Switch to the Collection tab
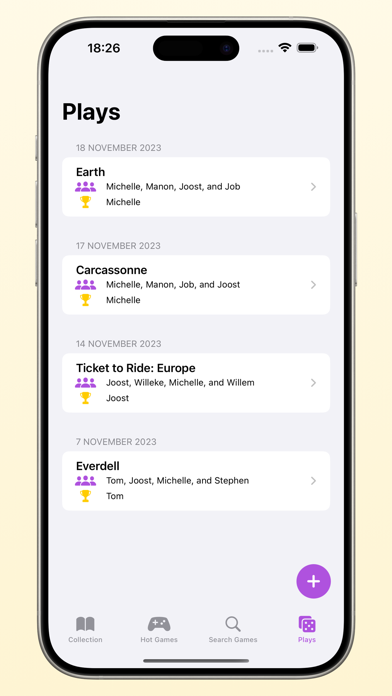This screenshot has width=392, height=696. point(85,629)
